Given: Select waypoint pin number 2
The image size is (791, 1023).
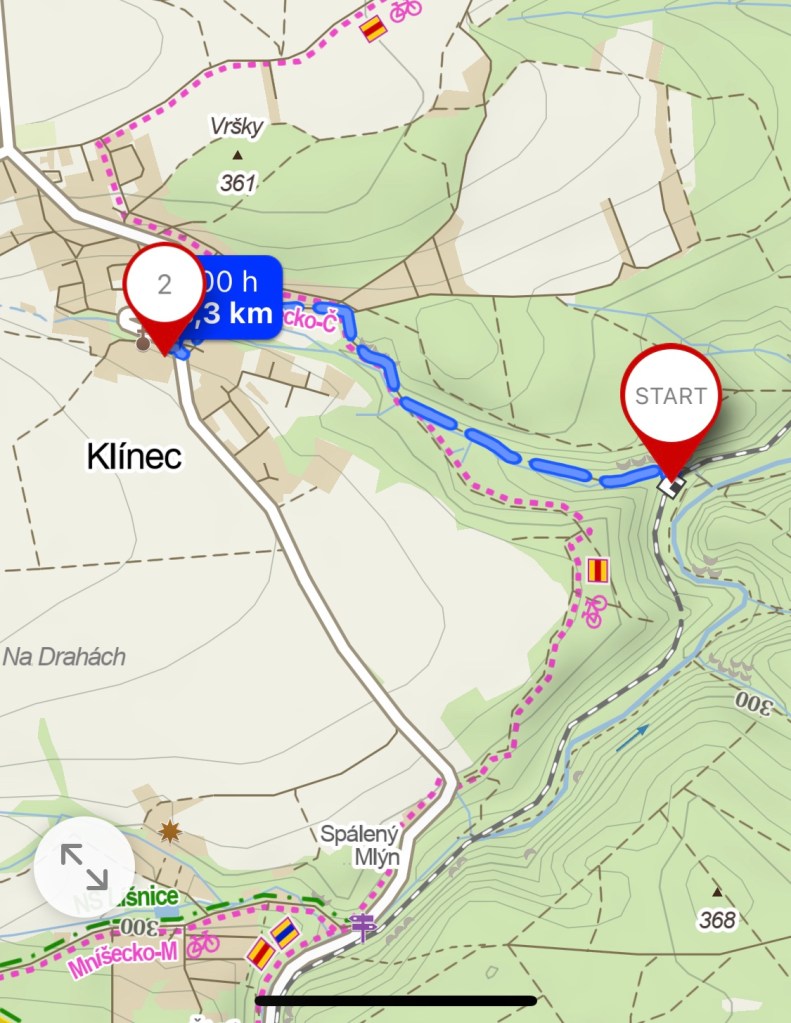Looking at the screenshot, I should (165, 285).
